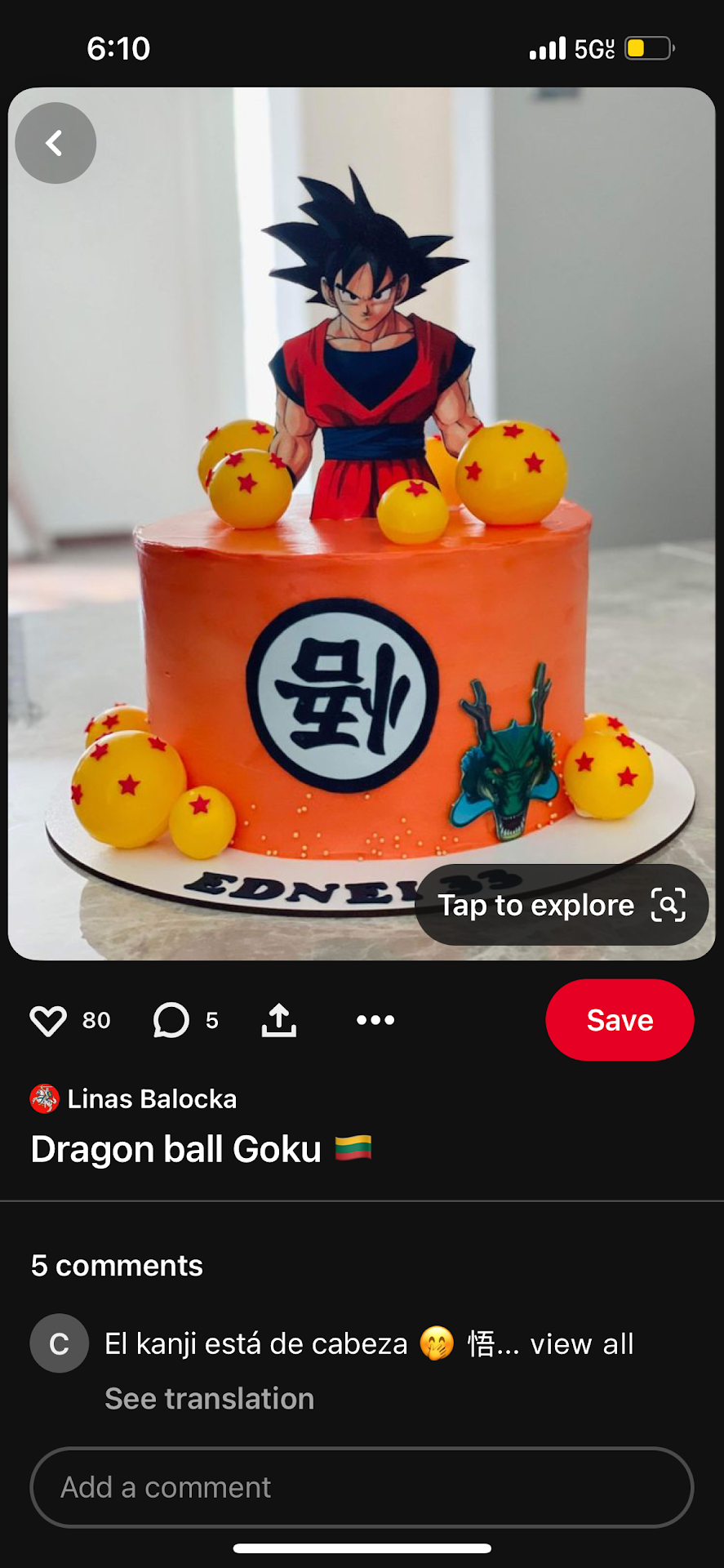
Task: See translation of the comment
Action: [210, 1399]
